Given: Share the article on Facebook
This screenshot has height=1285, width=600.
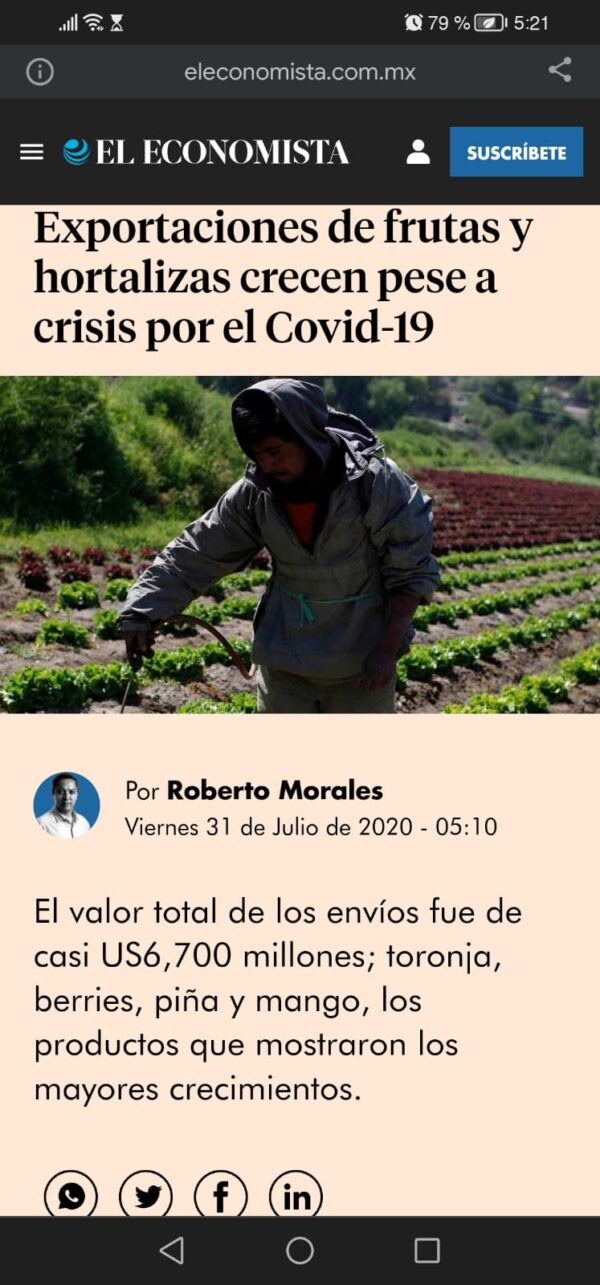Looking at the screenshot, I should pyautogui.click(x=221, y=1195).
